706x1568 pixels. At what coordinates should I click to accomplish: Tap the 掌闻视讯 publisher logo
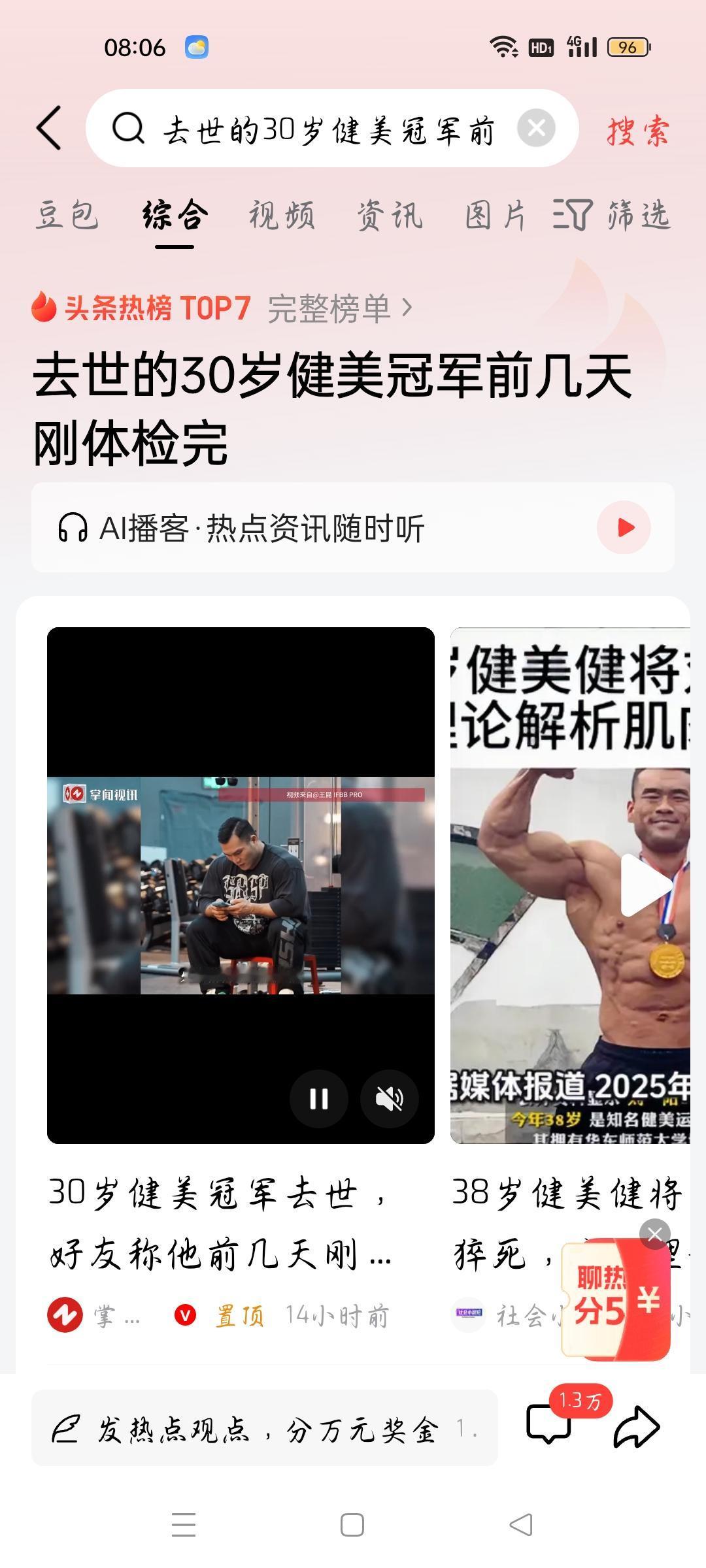(x=67, y=1315)
